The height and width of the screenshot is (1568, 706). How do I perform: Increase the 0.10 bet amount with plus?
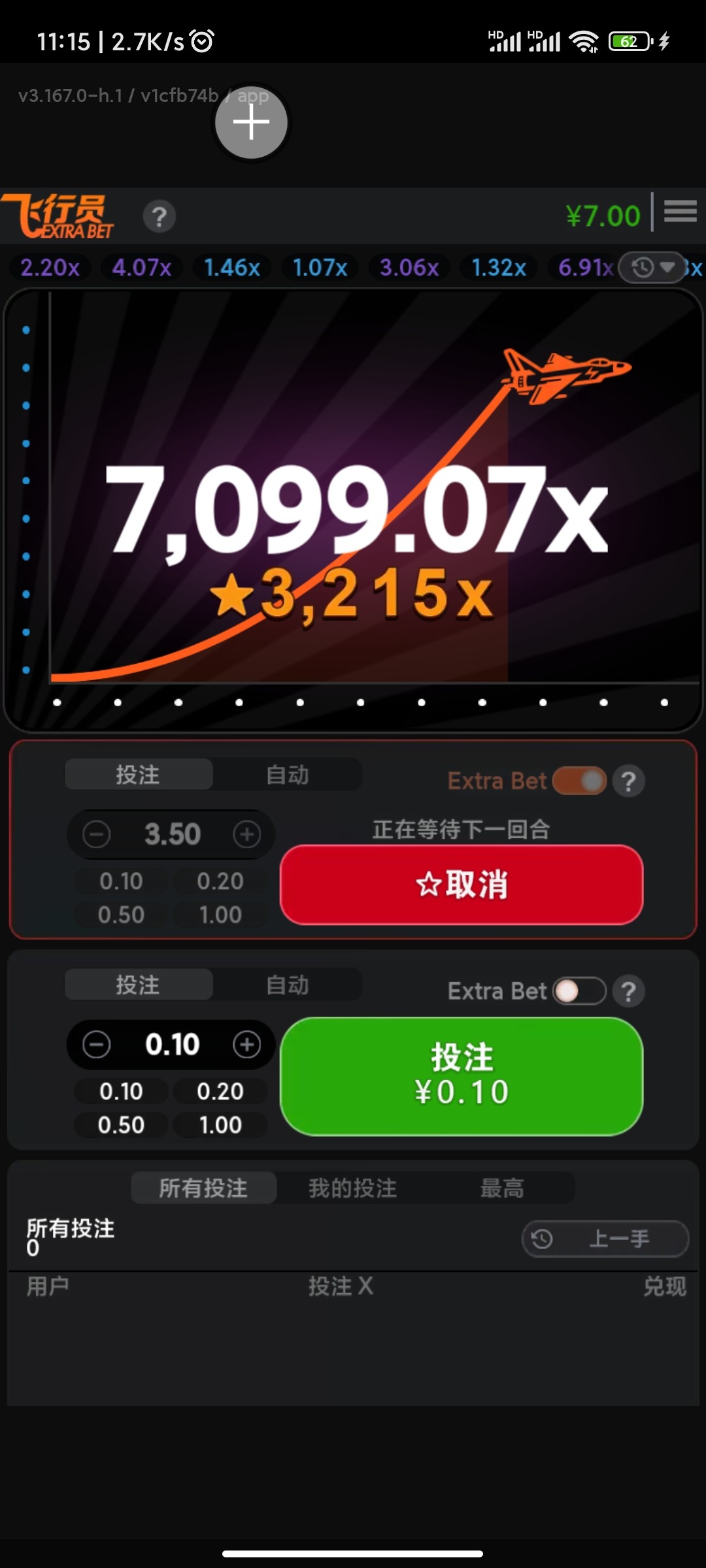[246, 1045]
